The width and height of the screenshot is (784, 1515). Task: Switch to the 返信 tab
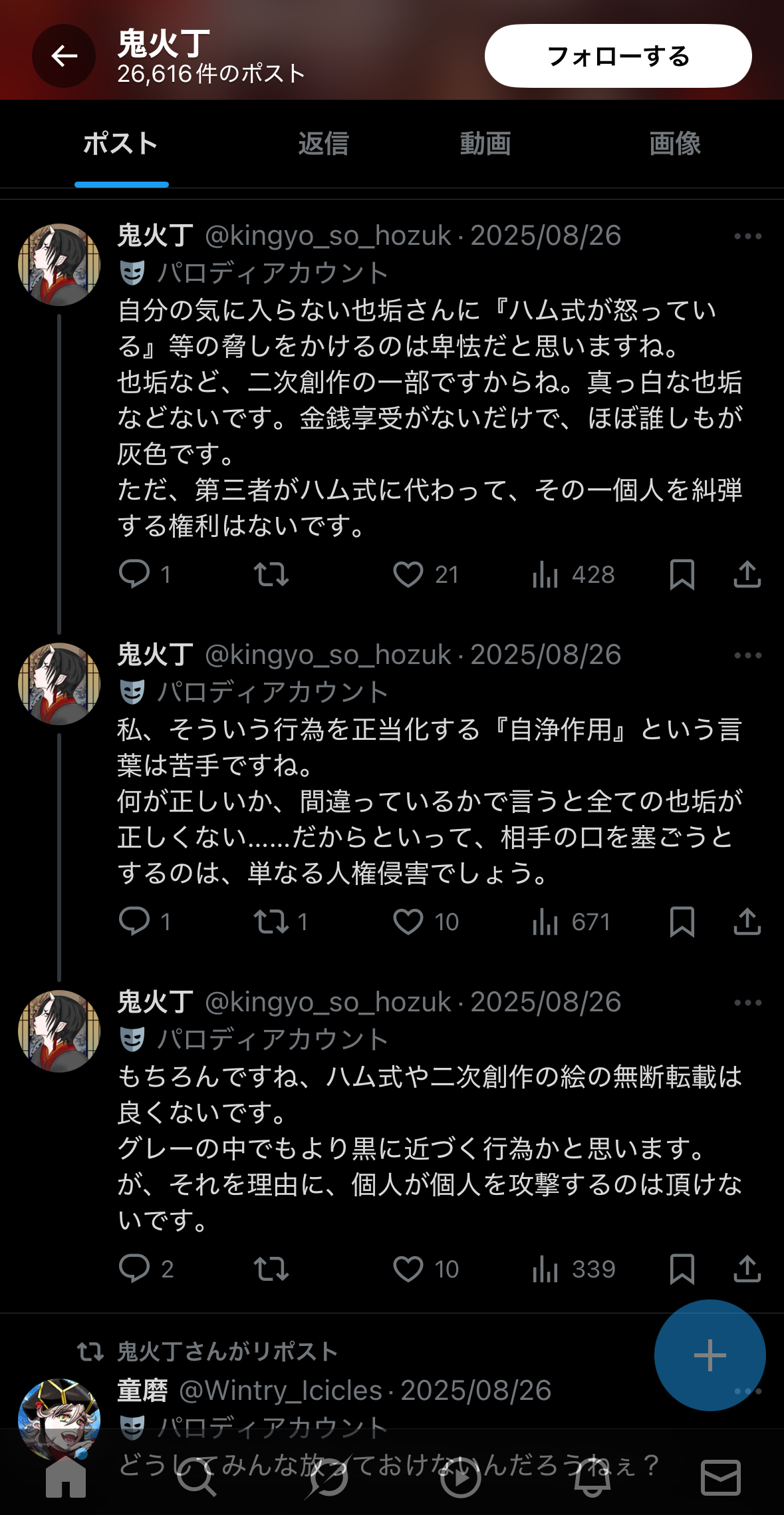pos(323,144)
